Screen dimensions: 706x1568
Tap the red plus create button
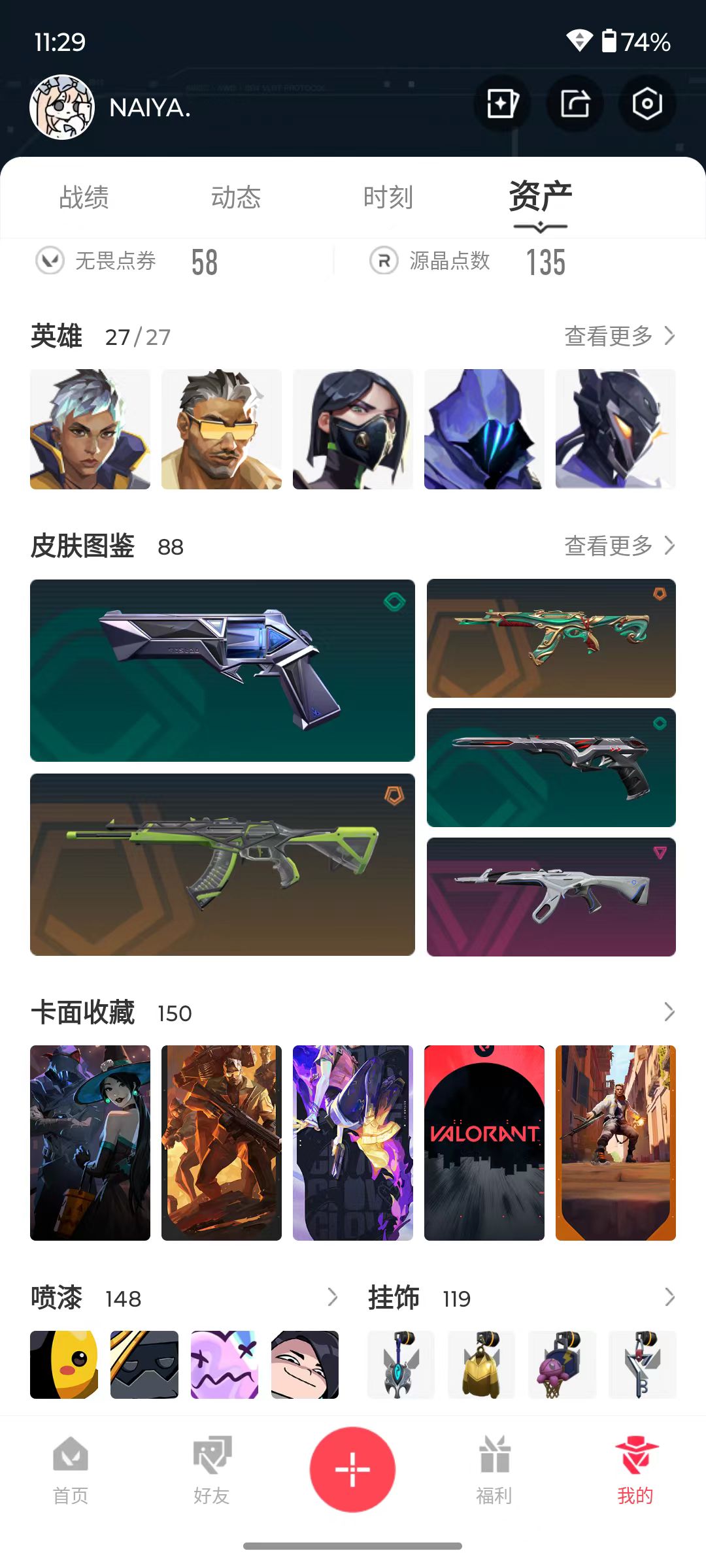point(353,1469)
